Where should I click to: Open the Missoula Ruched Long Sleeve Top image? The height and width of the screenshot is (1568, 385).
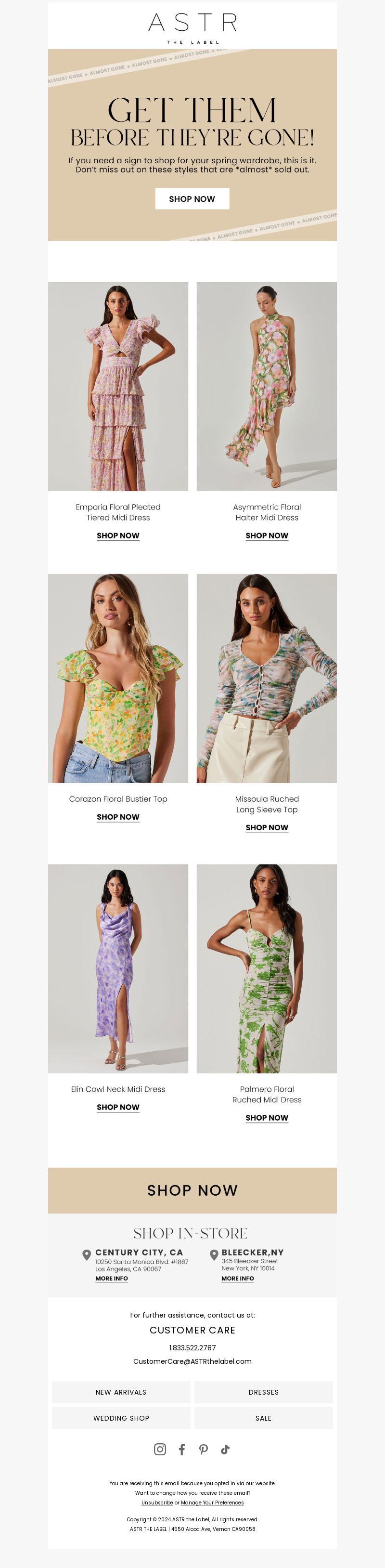(x=267, y=678)
